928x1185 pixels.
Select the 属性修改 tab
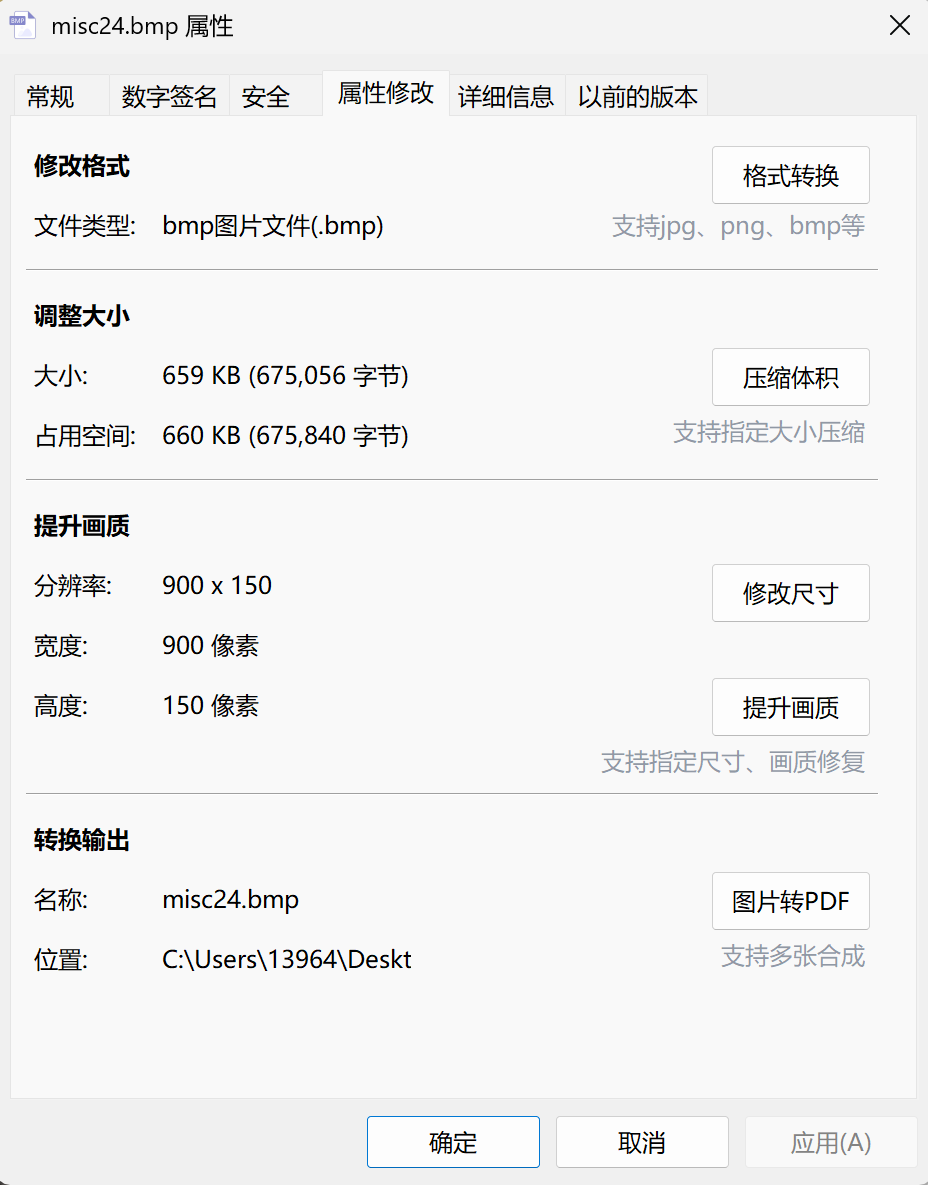[x=385, y=93]
